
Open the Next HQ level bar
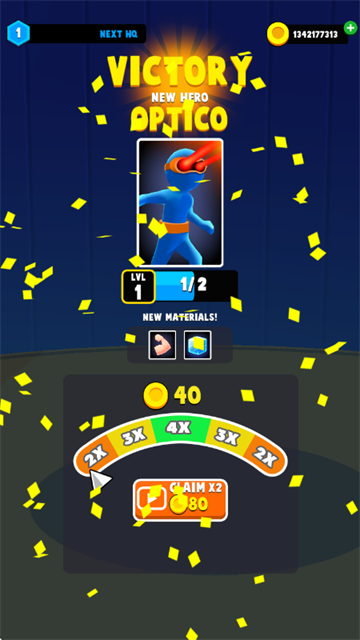(77, 33)
